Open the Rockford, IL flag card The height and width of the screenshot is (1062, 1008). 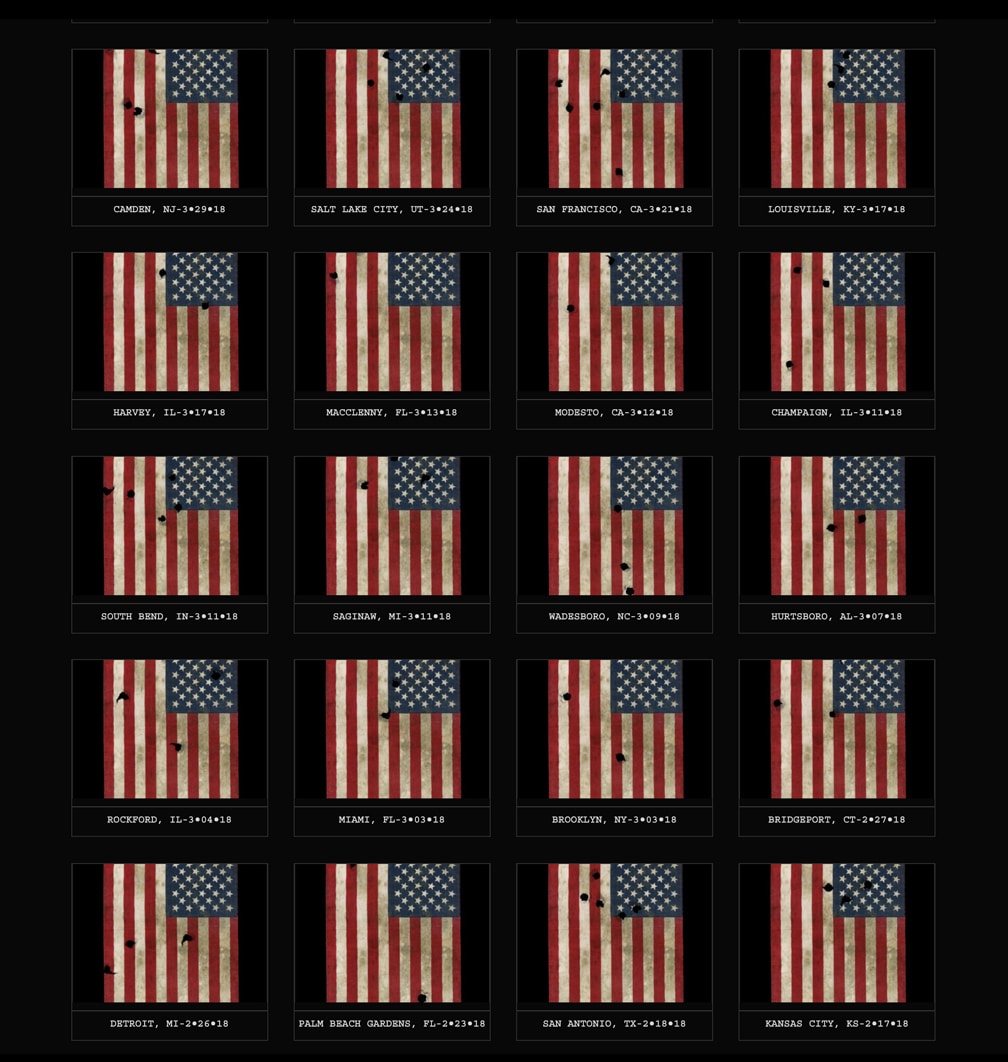[x=170, y=729]
